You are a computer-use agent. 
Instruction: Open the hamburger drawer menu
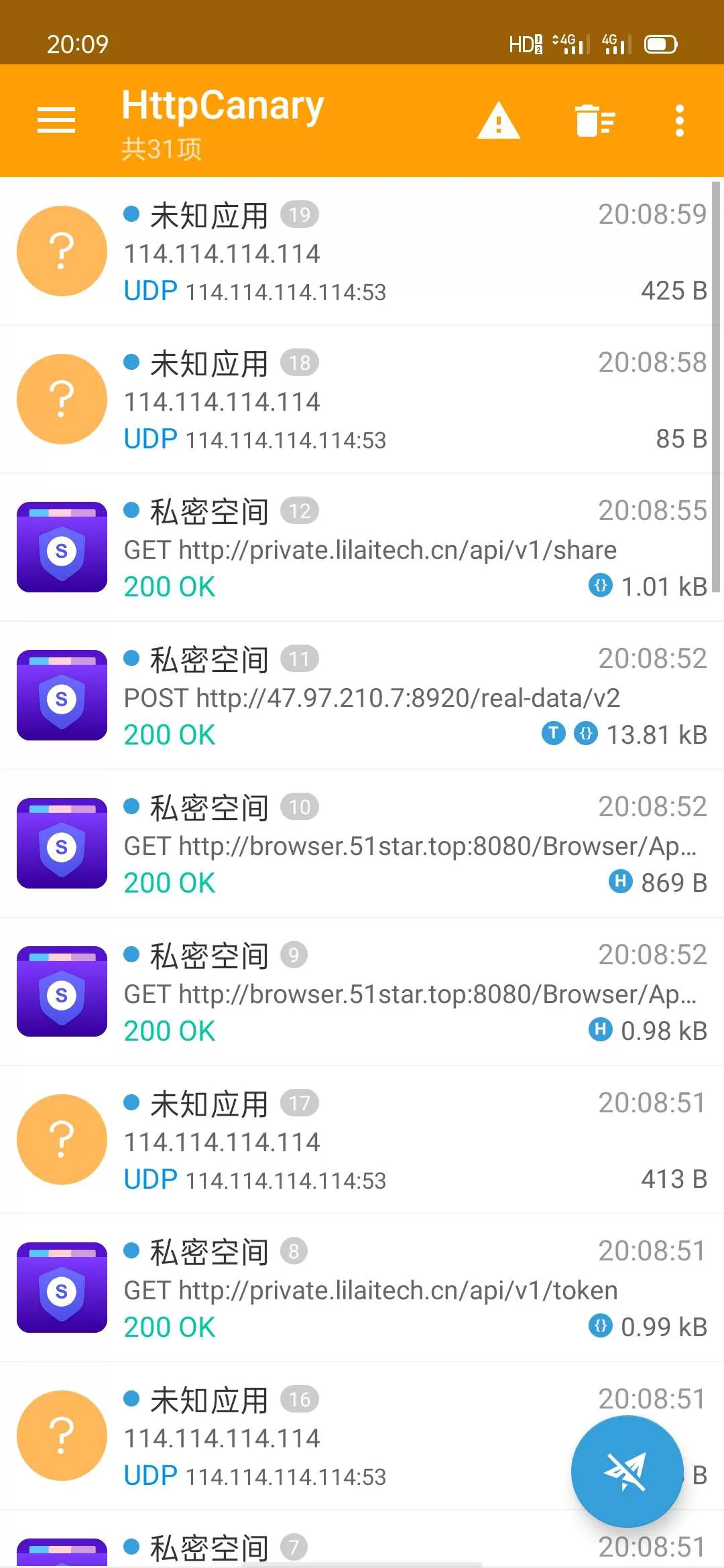click(56, 121)
